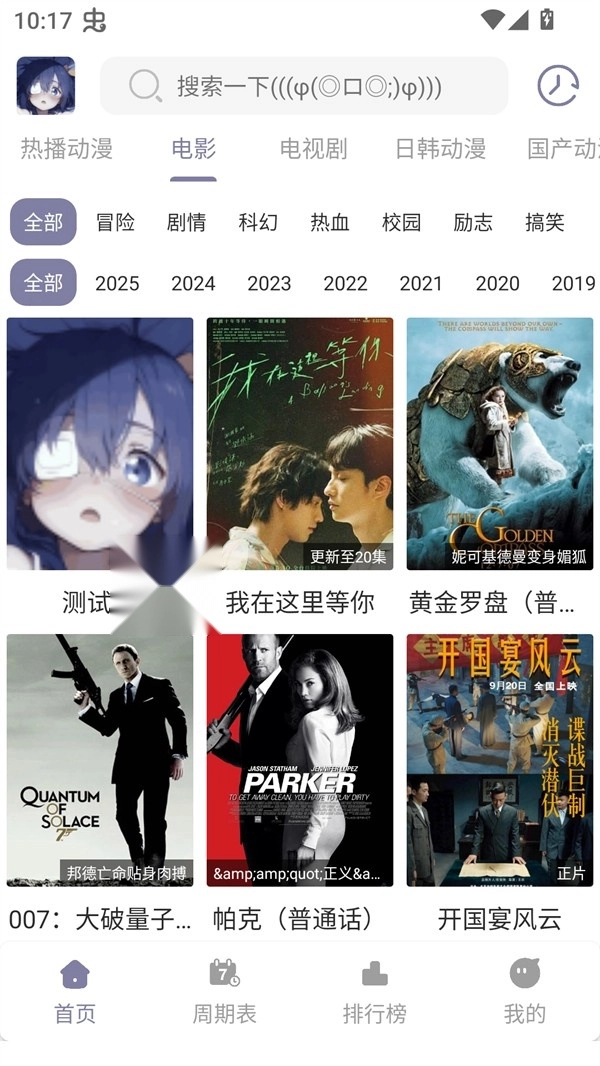Go to the 周期表 schedule tab
The width and height of the screenshot is (600, 1066).
pos(225,991)
